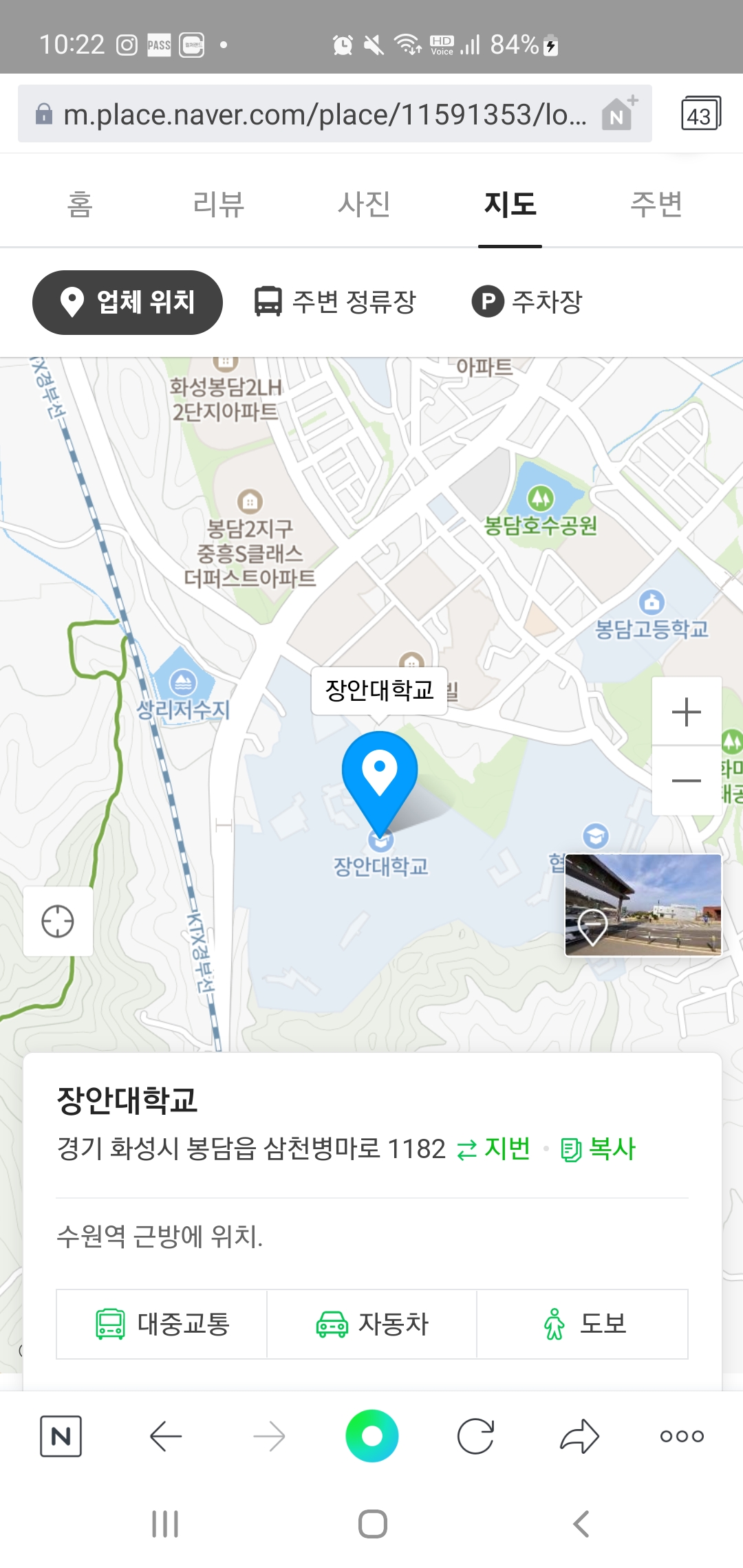The image size is (743, 1568).
Task: Copy the address with 복사
Action: click(x=598, y=1148)
